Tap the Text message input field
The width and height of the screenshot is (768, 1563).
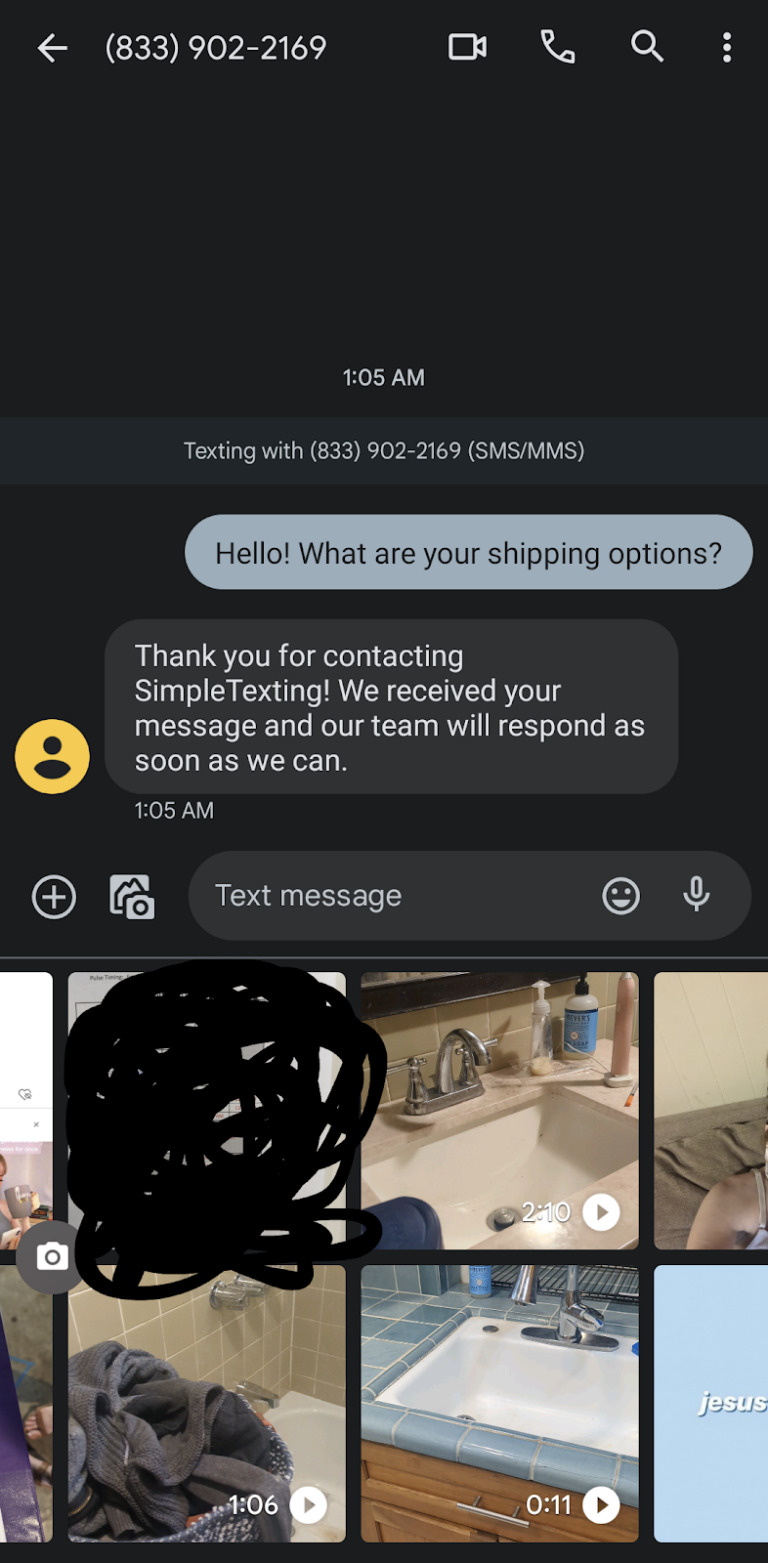point(400,896)
